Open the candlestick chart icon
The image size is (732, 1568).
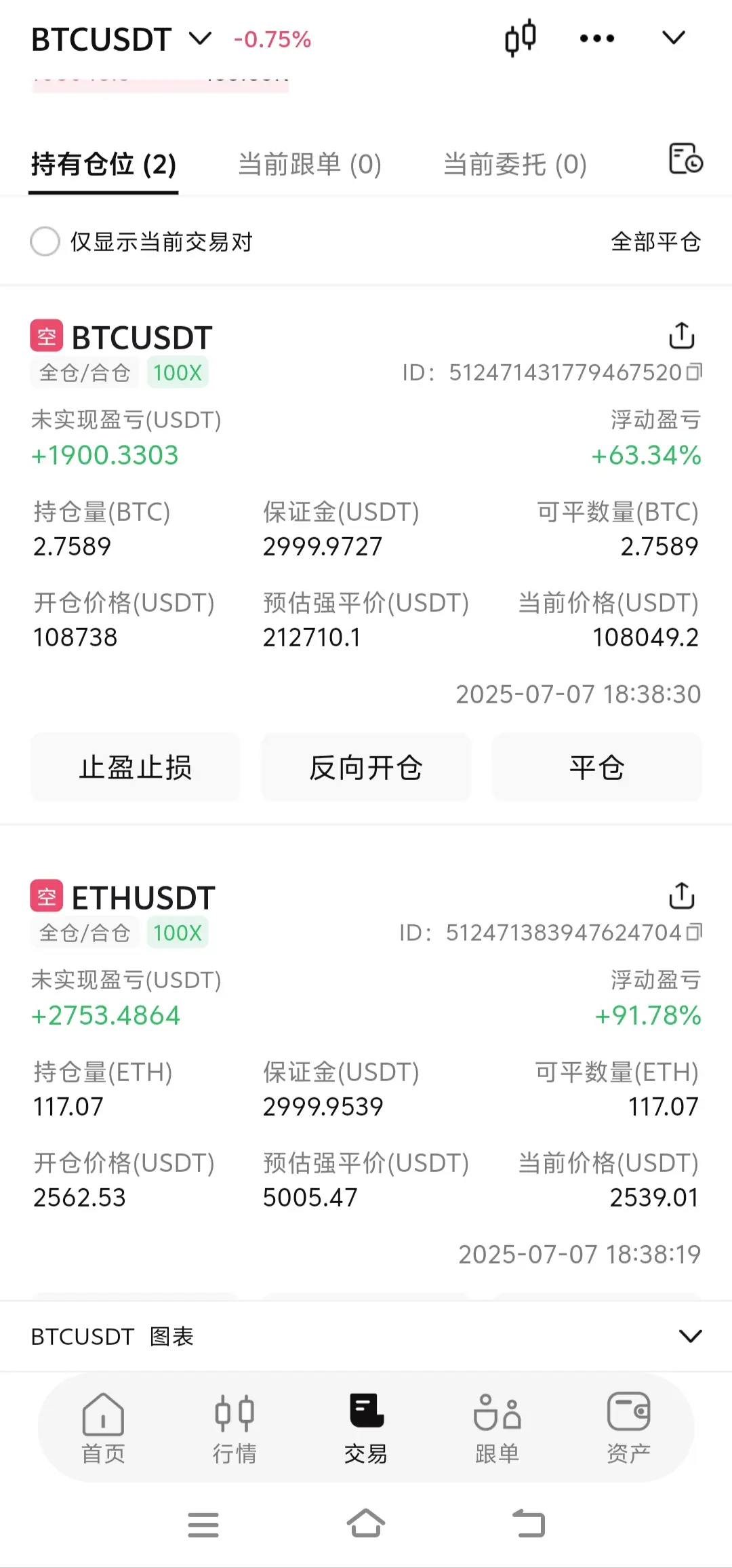coord(521,39)
